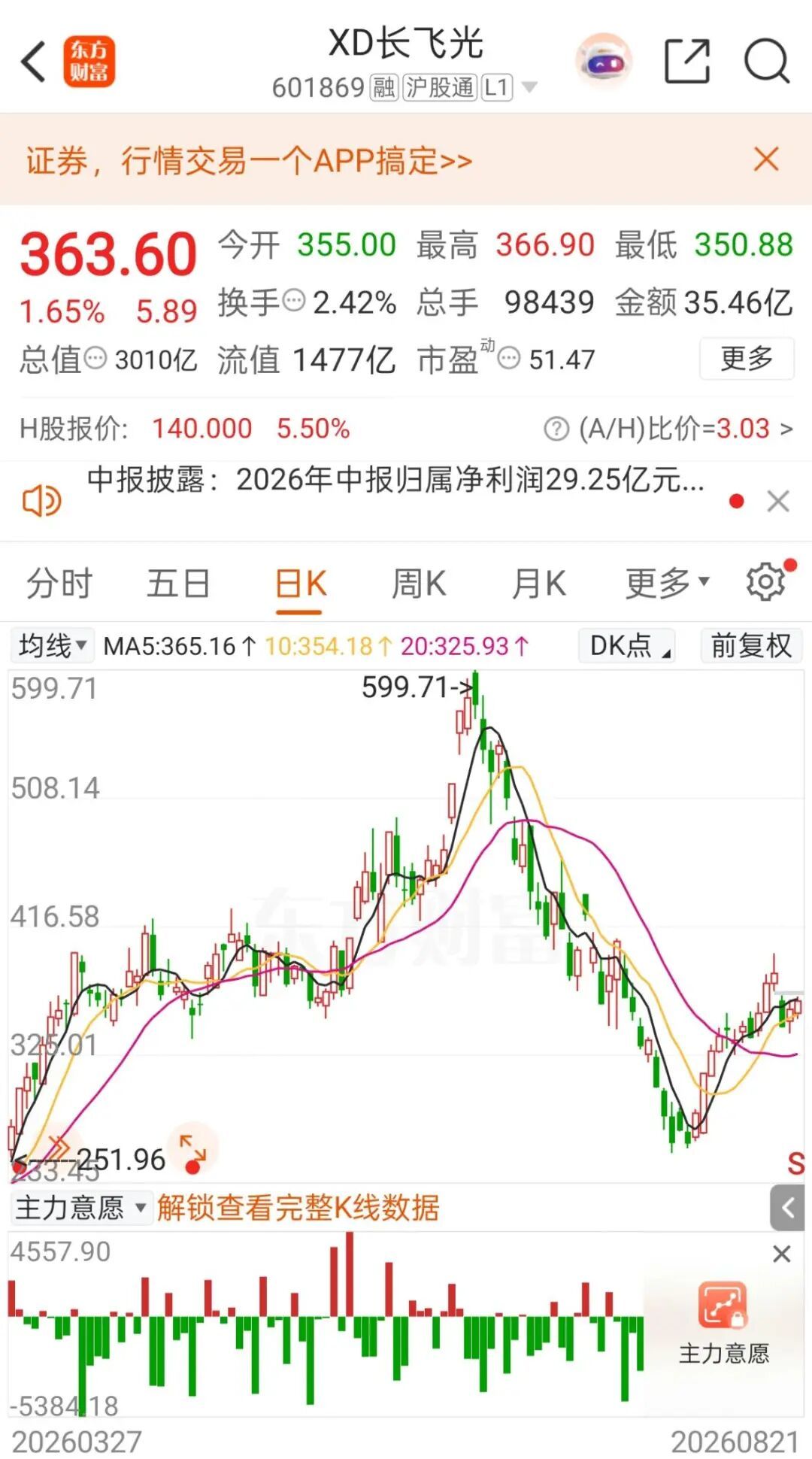Viewport: 812px width, 1459px height.
Task: Tap 解锁查看完整K线数据 link
Action: [x=298, y=1208]
